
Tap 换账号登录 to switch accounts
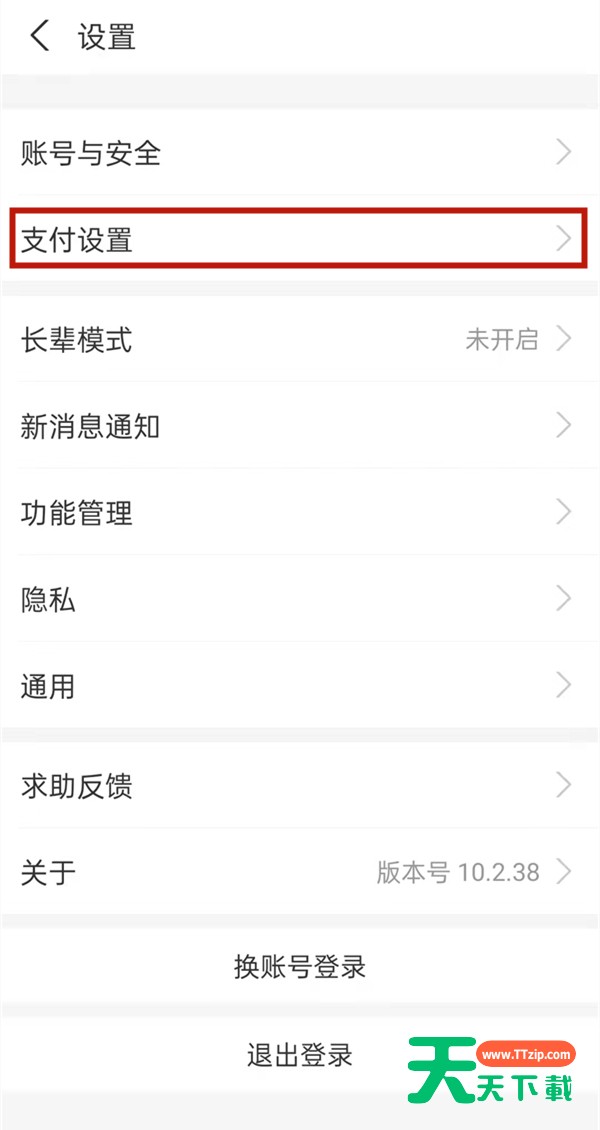[x=300, y=967]
